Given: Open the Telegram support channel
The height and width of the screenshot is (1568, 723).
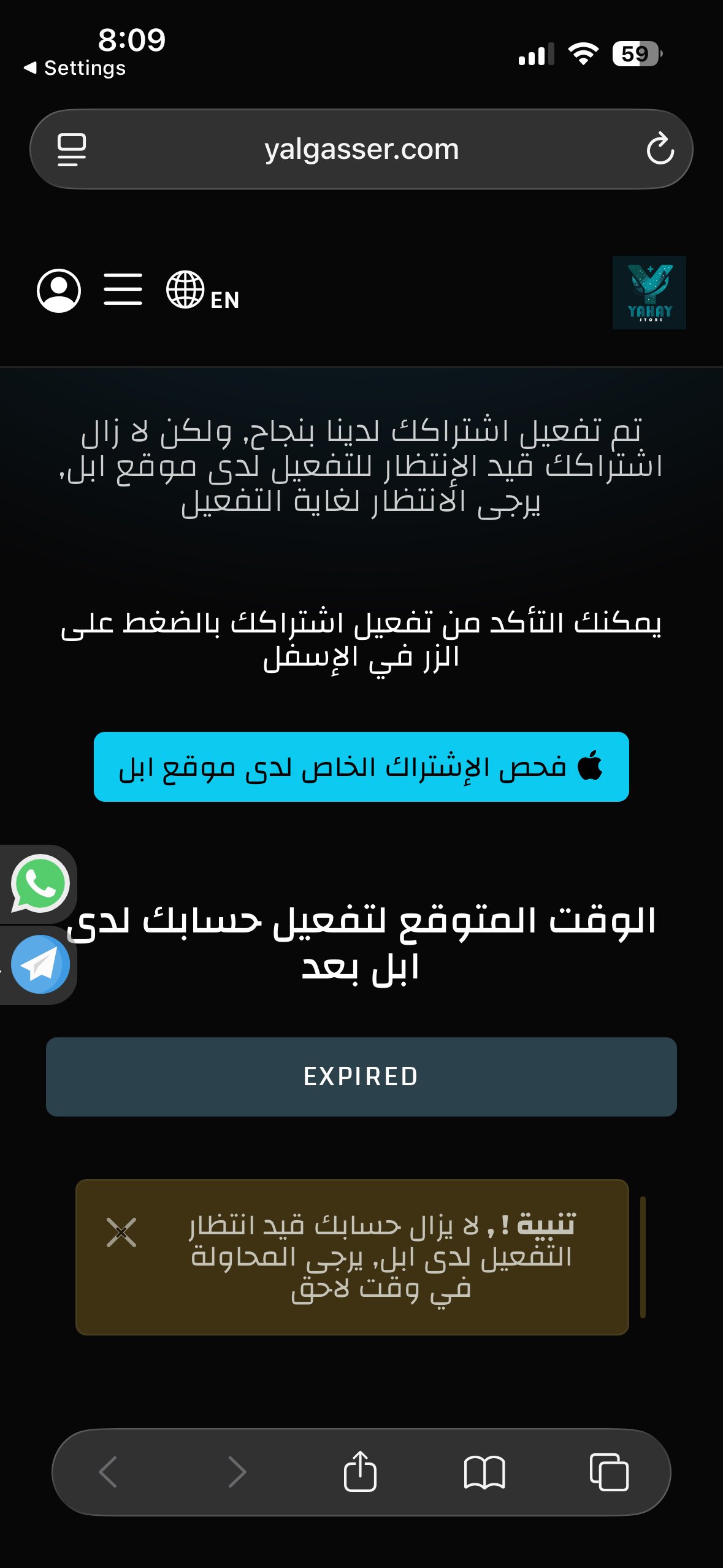Looking at the screenshot, I should click(40, 964).
